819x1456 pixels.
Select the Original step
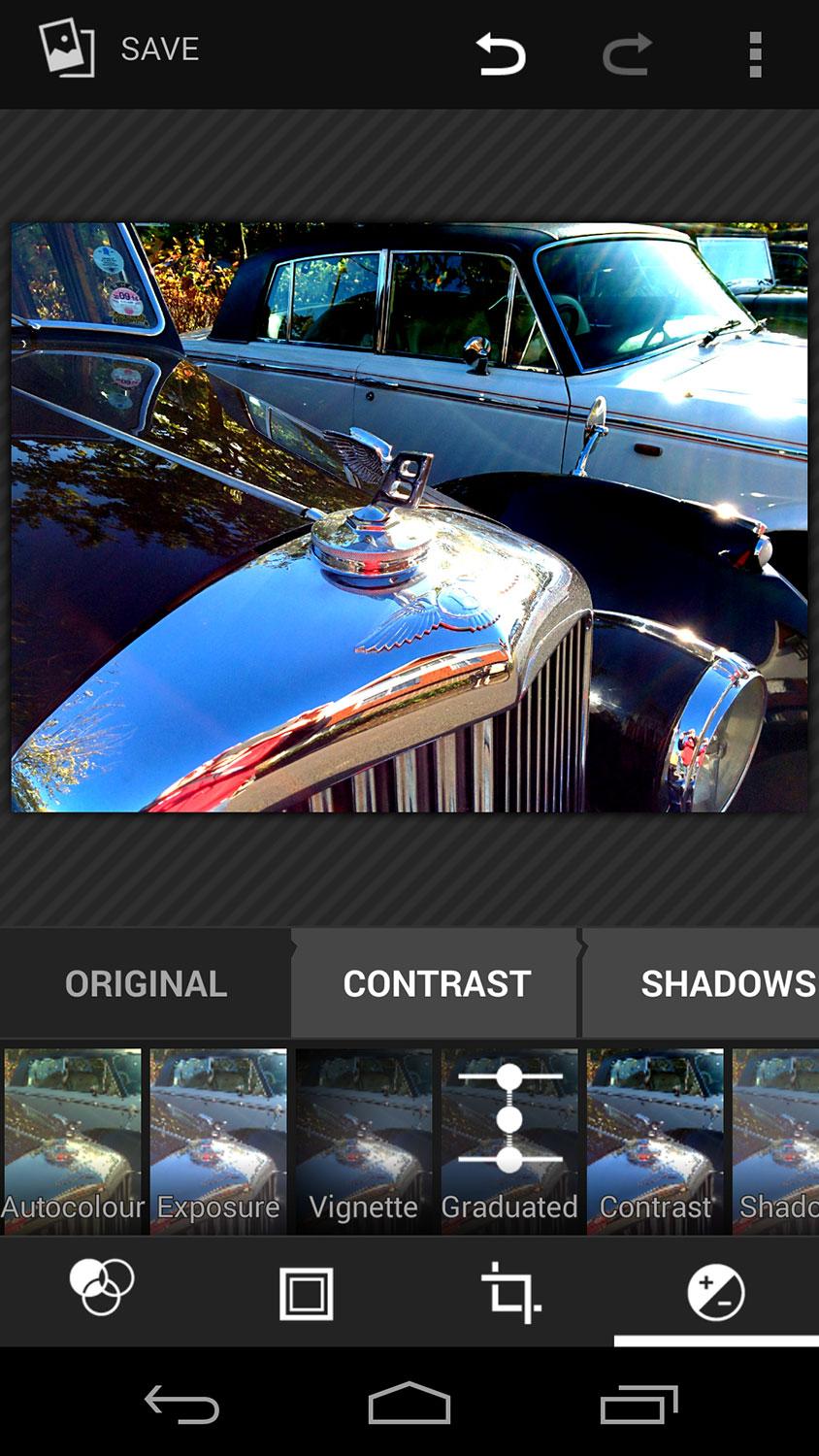pos(146,983)
